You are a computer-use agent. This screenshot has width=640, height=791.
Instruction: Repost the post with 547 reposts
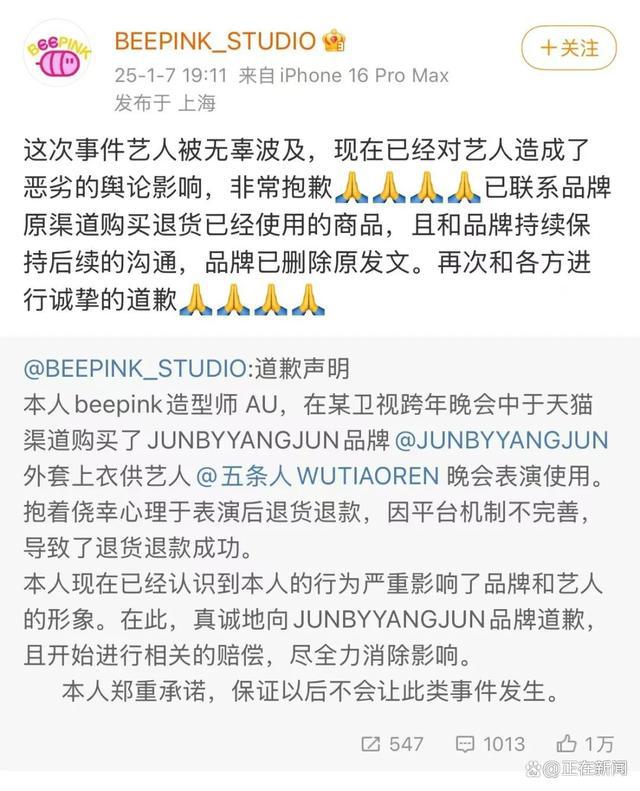pyautogui.click(x=392, y=743)
